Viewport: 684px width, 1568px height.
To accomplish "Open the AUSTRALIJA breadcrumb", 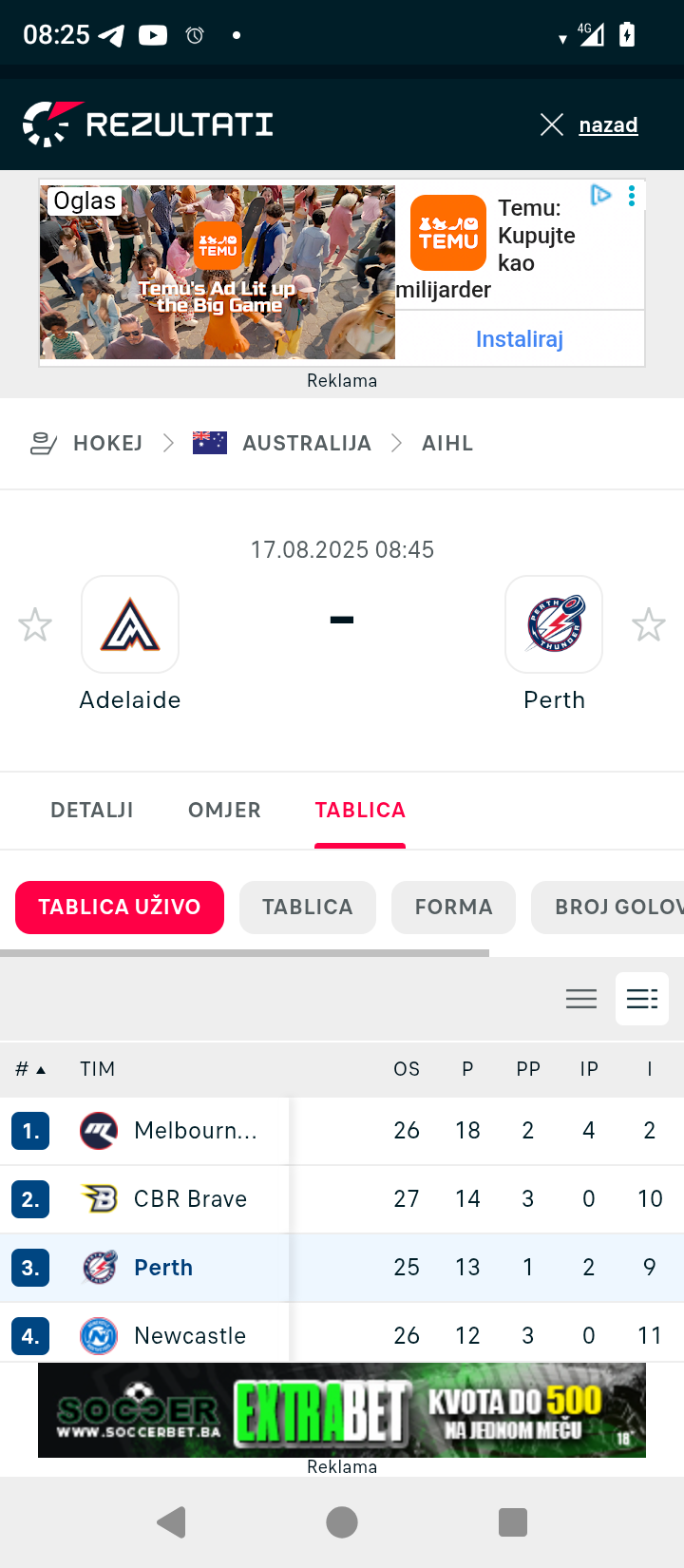I will click(306, 443).
